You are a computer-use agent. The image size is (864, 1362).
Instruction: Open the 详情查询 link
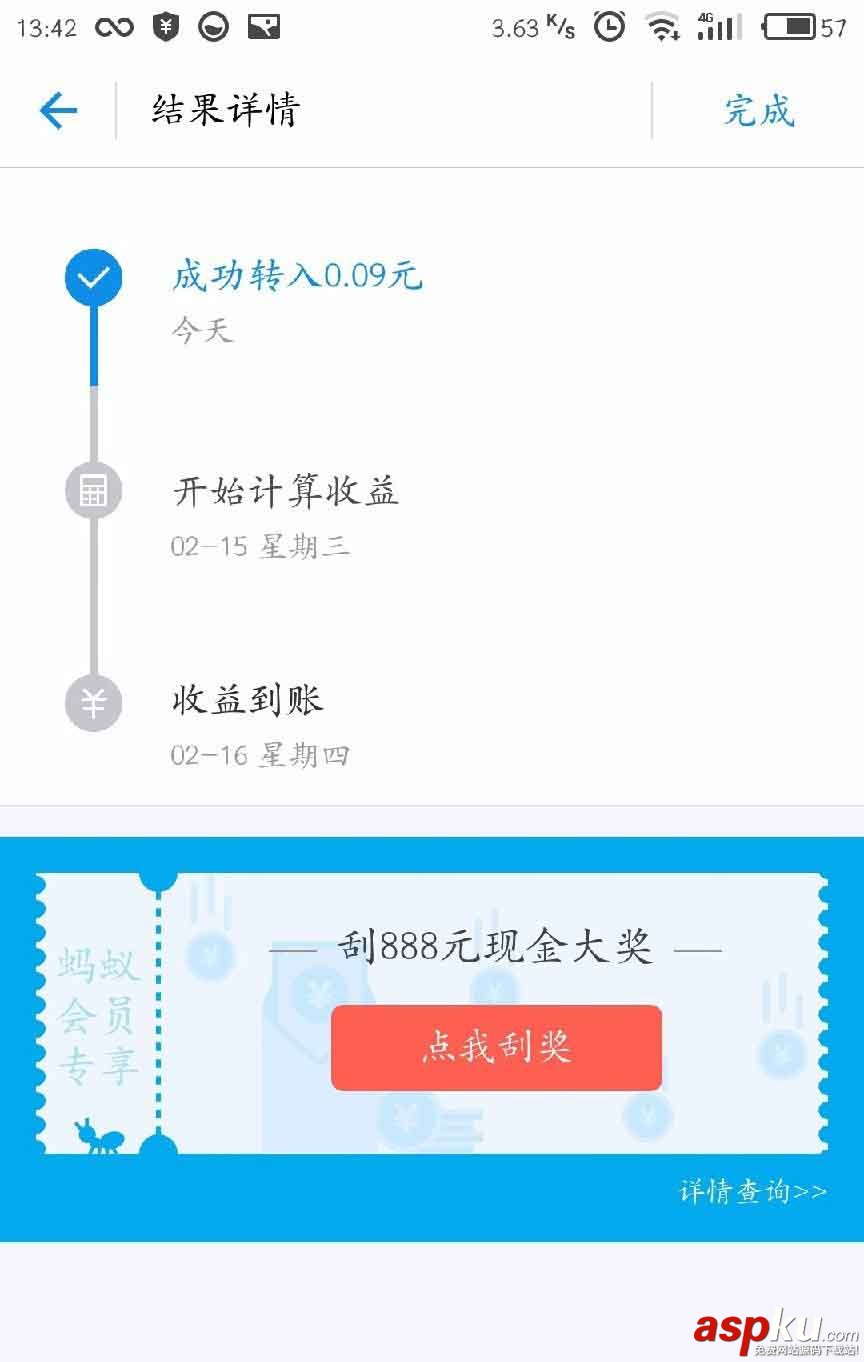tap(753, 1192)
